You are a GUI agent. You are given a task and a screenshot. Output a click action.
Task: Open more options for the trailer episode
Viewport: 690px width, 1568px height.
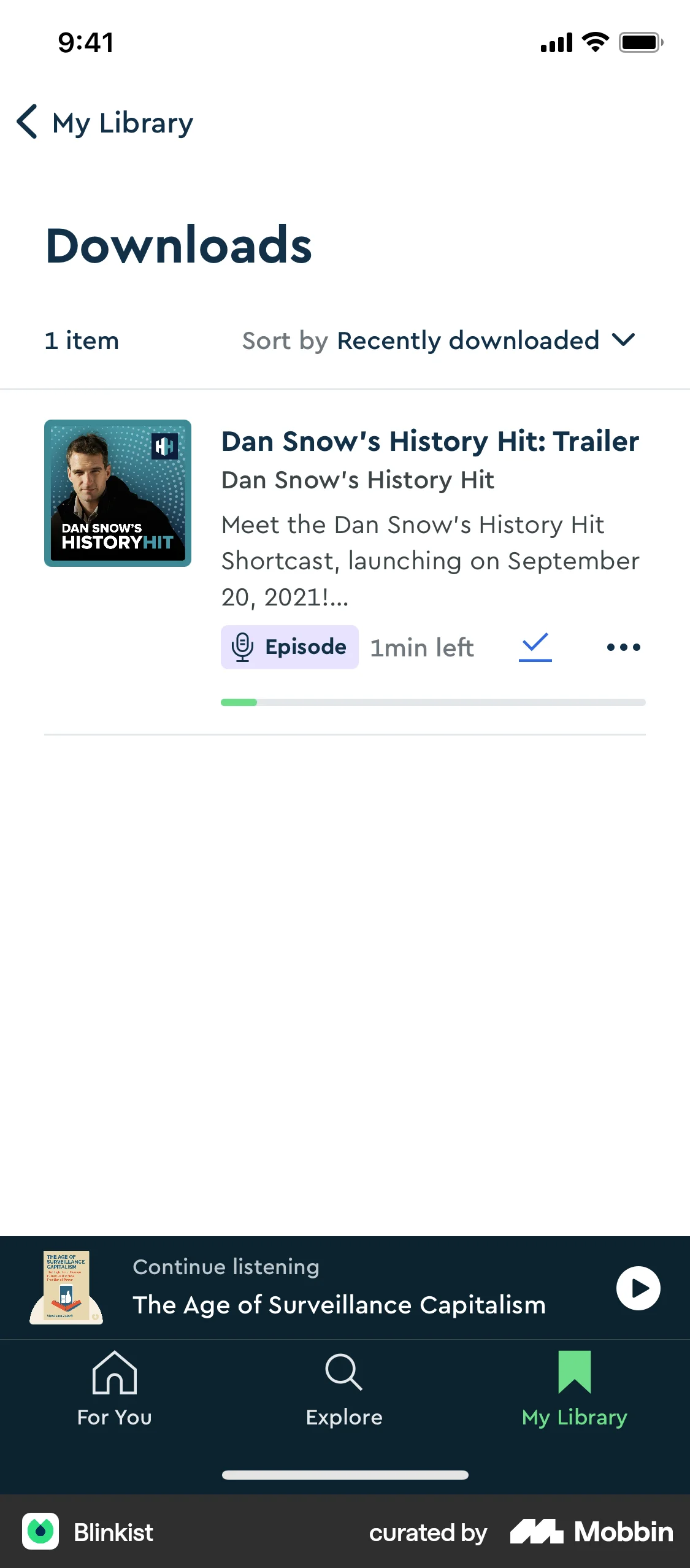tap(623, 647)
